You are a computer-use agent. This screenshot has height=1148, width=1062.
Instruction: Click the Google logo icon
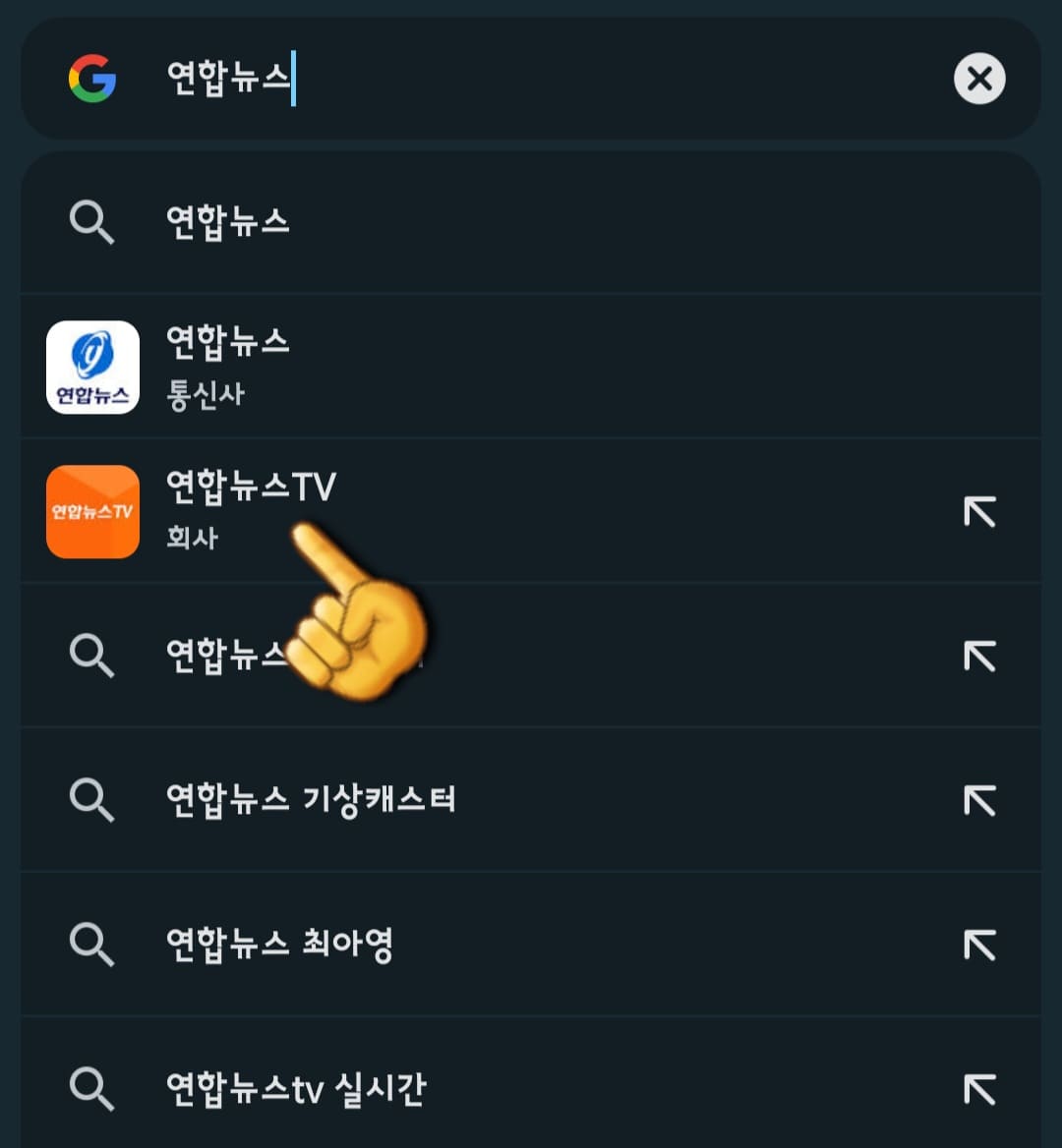click(x=92, y=79)
